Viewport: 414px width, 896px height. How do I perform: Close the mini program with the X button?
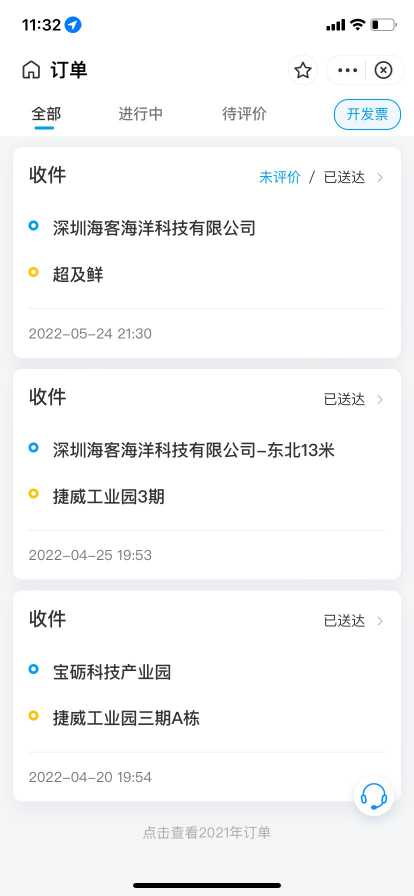point(383,70)
